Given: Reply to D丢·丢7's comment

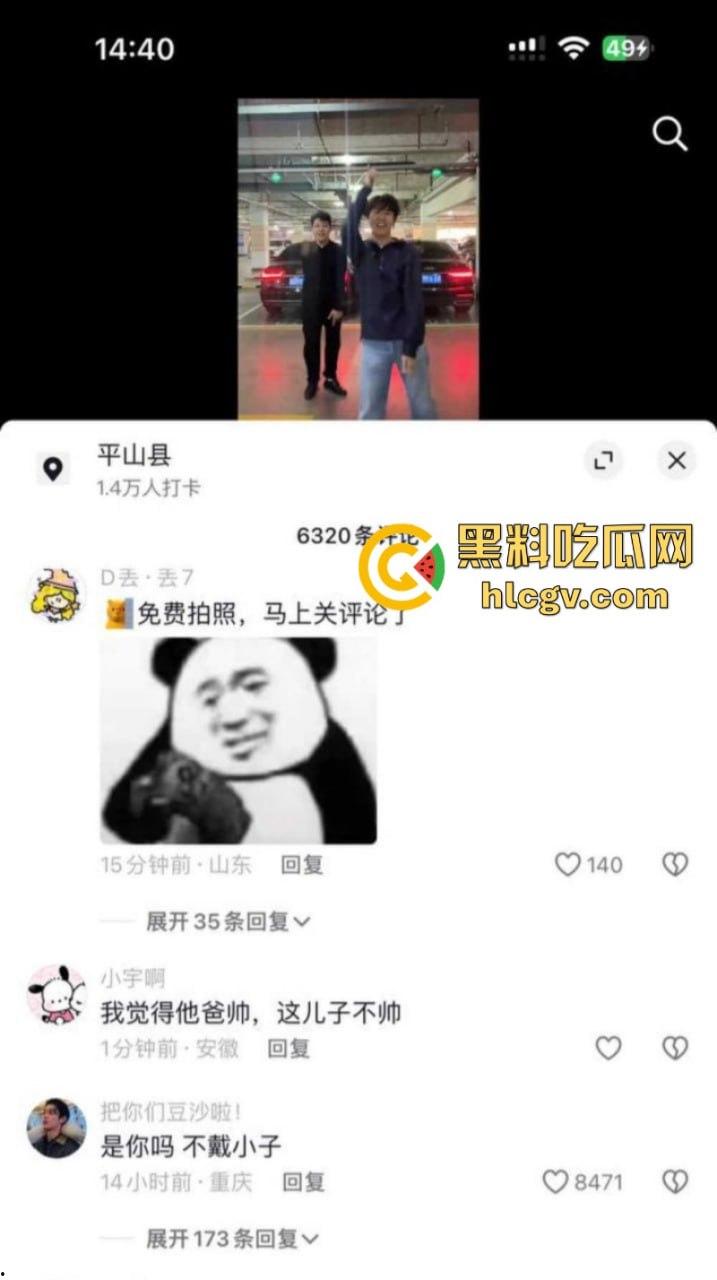Looking at the screenshot, I should pos(302,865).
